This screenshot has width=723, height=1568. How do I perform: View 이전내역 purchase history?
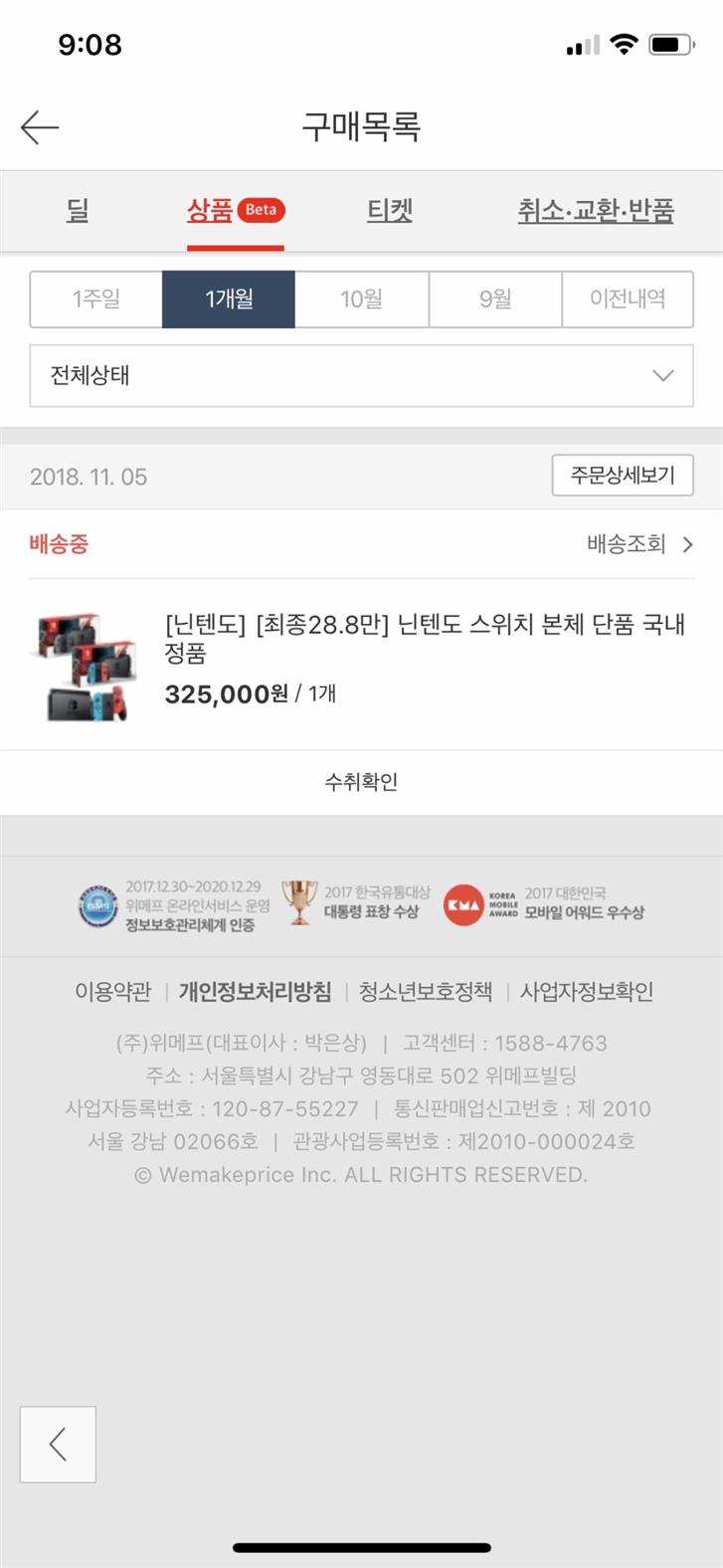point(628,298)
